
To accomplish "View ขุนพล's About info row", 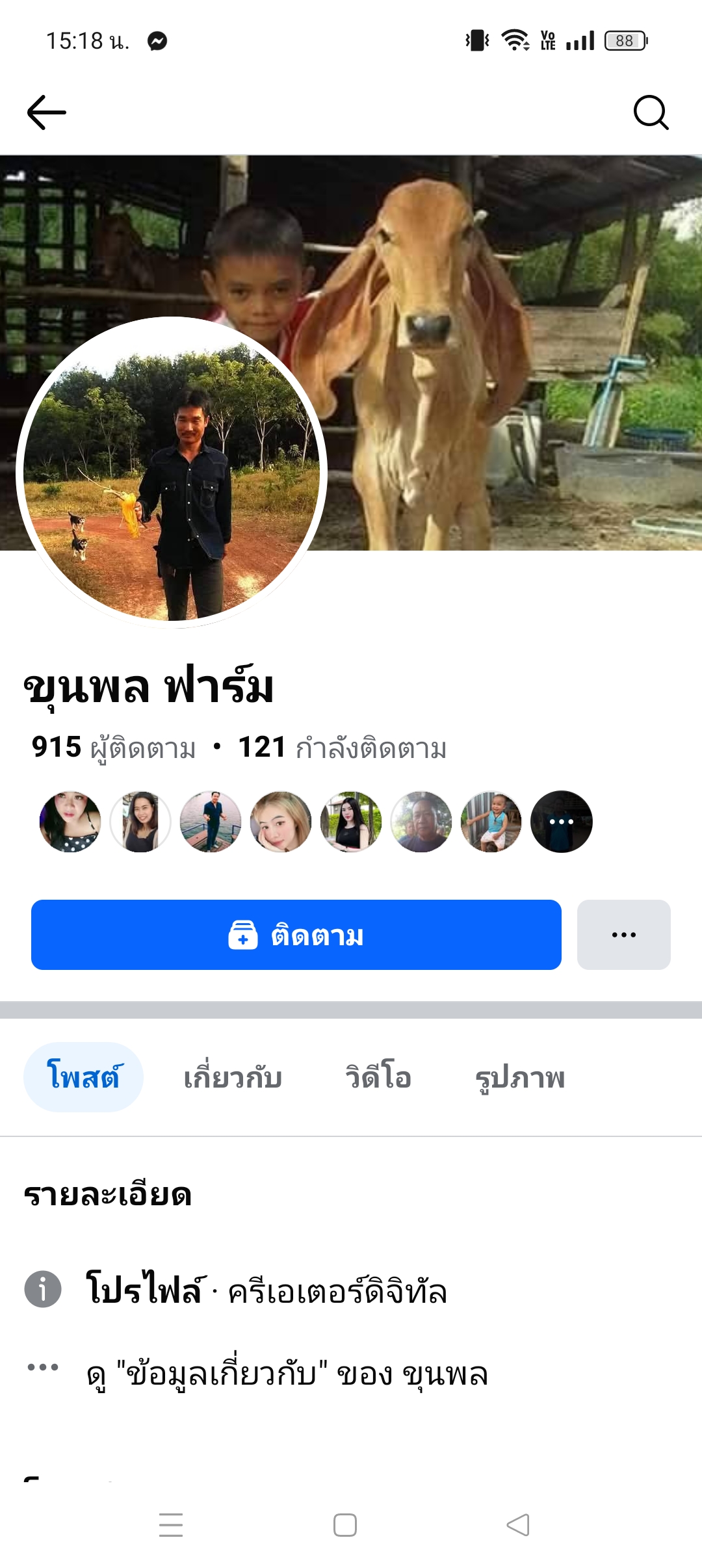I will [x=286, y=1374].
